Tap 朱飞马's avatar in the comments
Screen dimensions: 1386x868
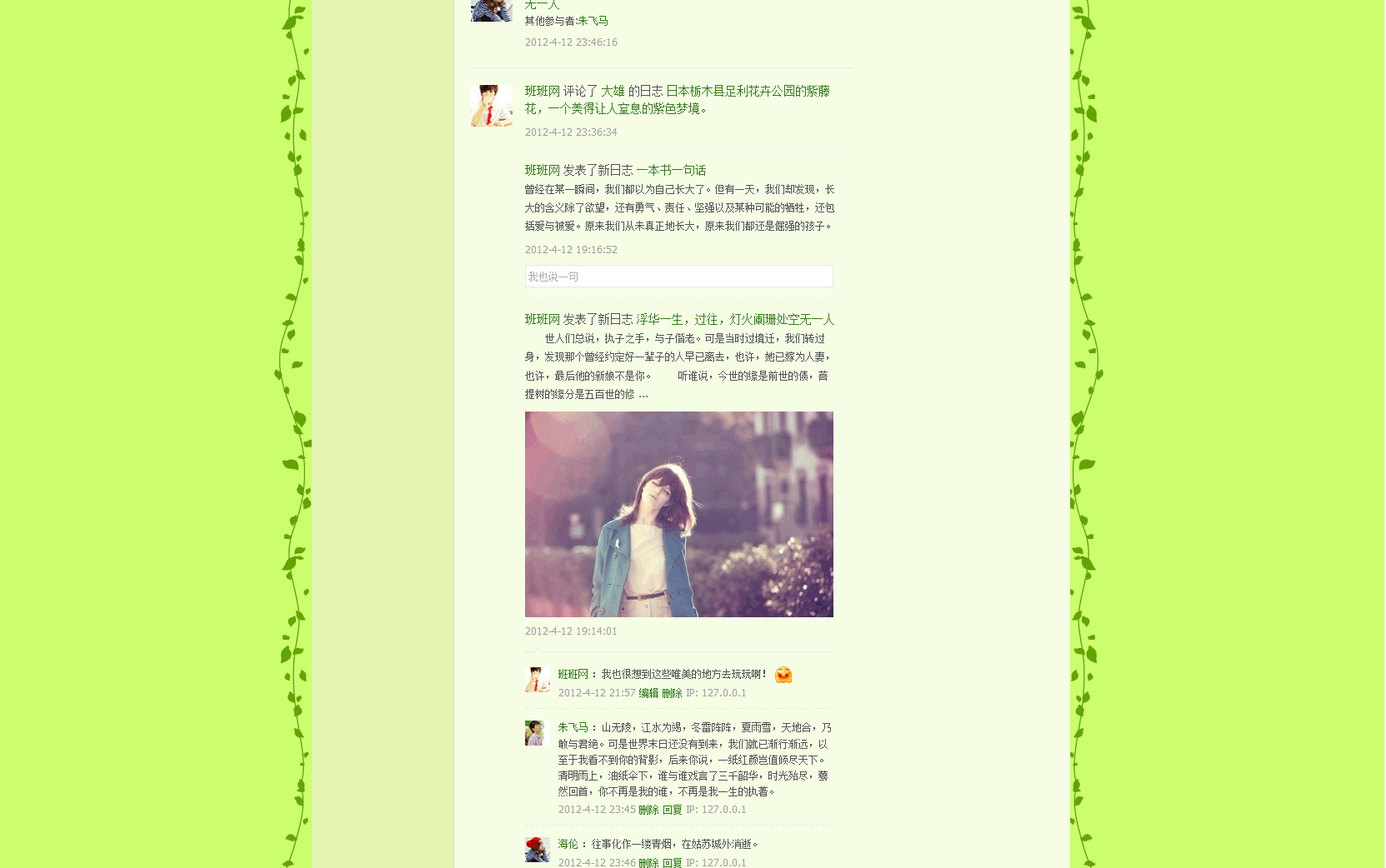(534, 733)
